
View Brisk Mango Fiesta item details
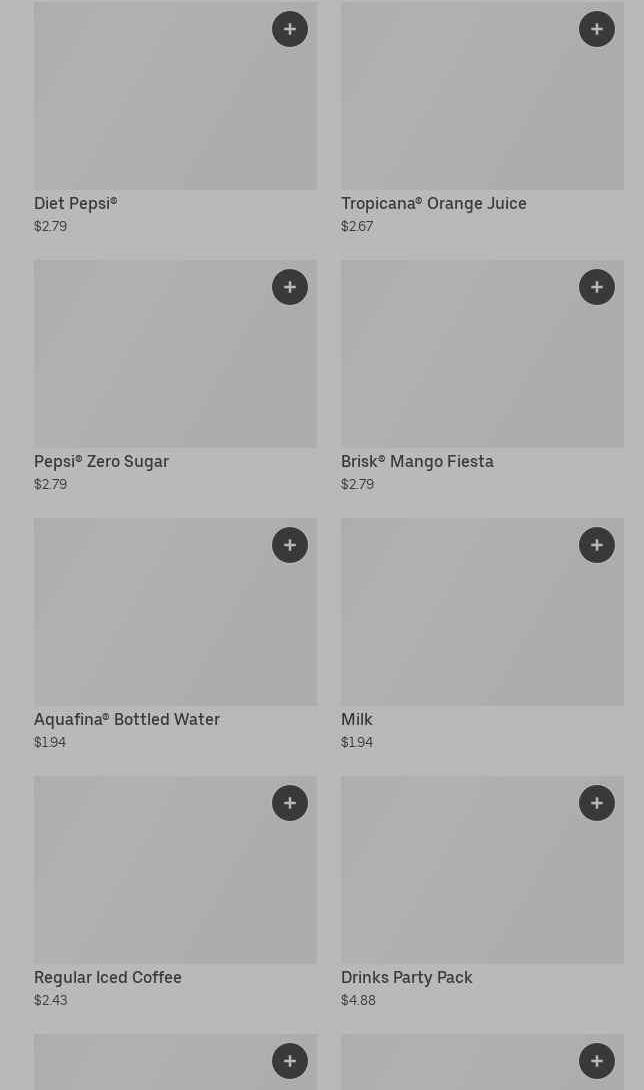482,376
